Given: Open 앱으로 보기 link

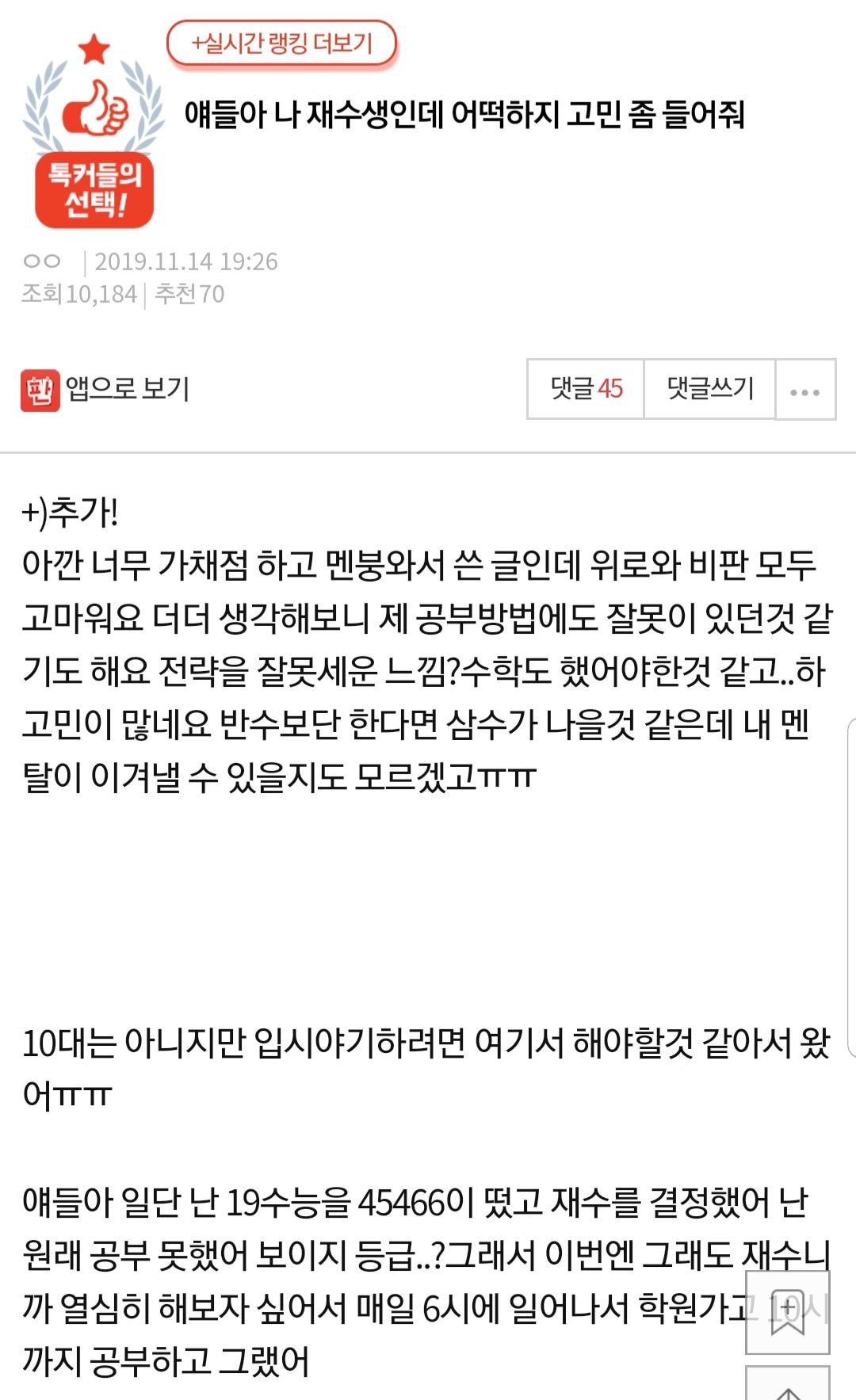Looking at the screenshot, I should pyautogui.click(x=105, y=389).
